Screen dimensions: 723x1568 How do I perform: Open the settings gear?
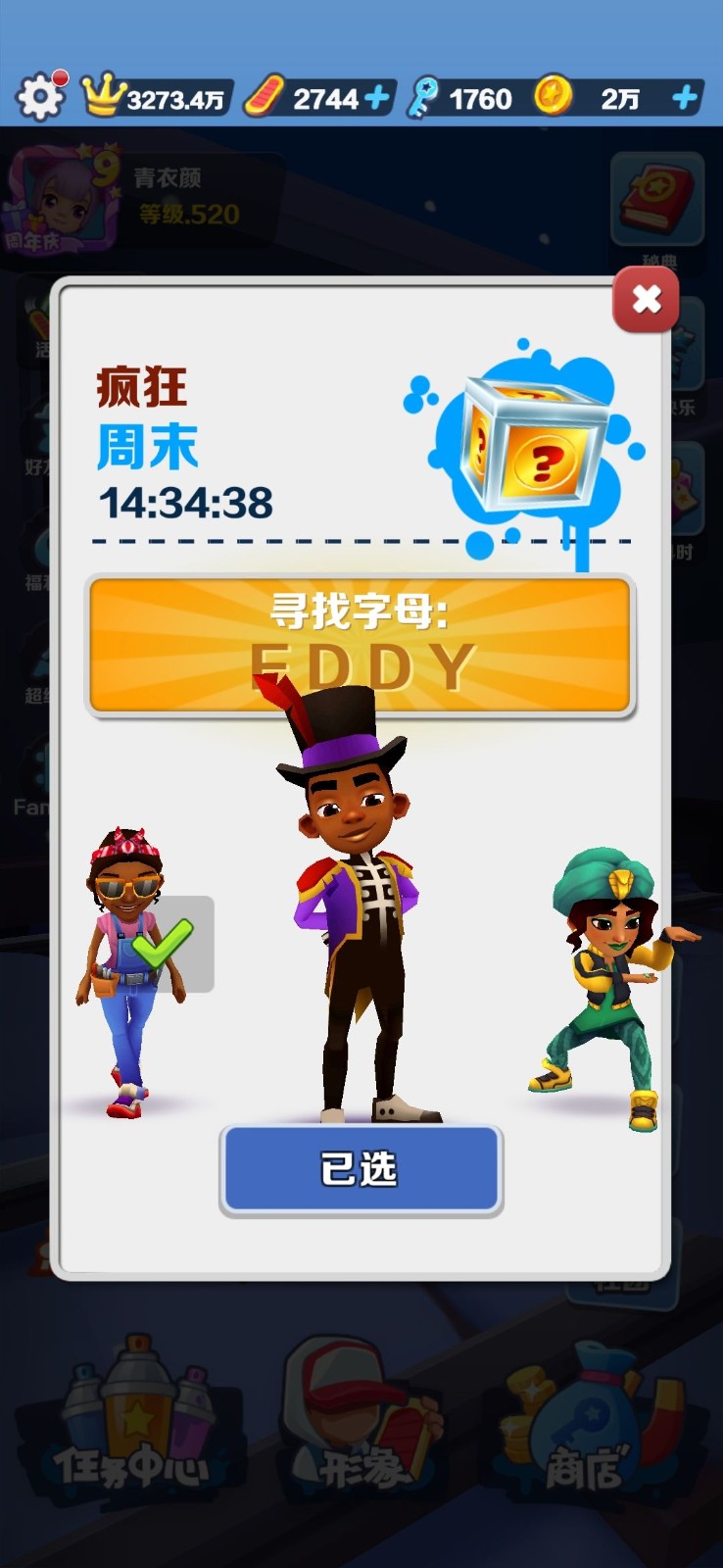(40, 97)
